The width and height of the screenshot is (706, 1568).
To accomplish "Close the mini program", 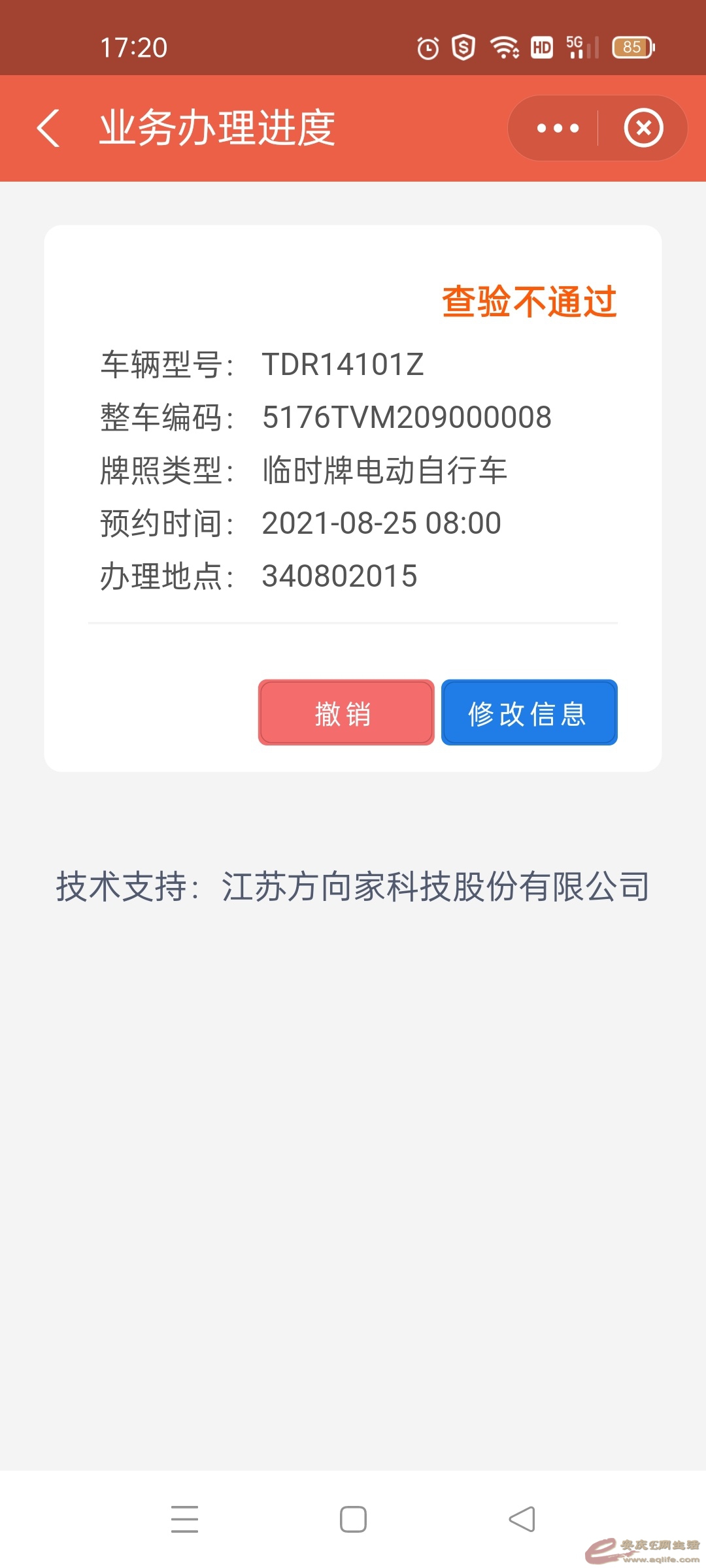I will click(643, 128).
